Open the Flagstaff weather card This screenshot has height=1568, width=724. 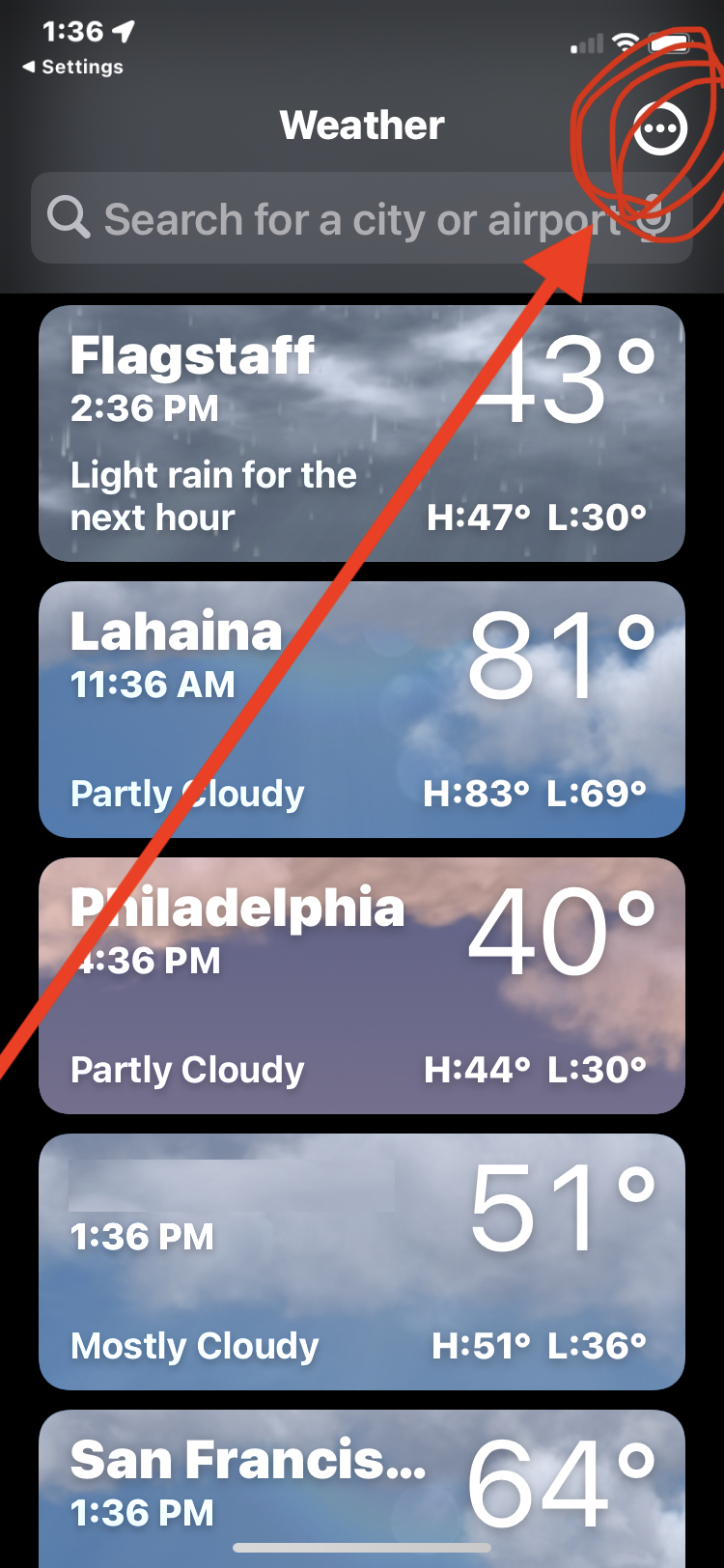pyautogui.click(x=362, y=434)
